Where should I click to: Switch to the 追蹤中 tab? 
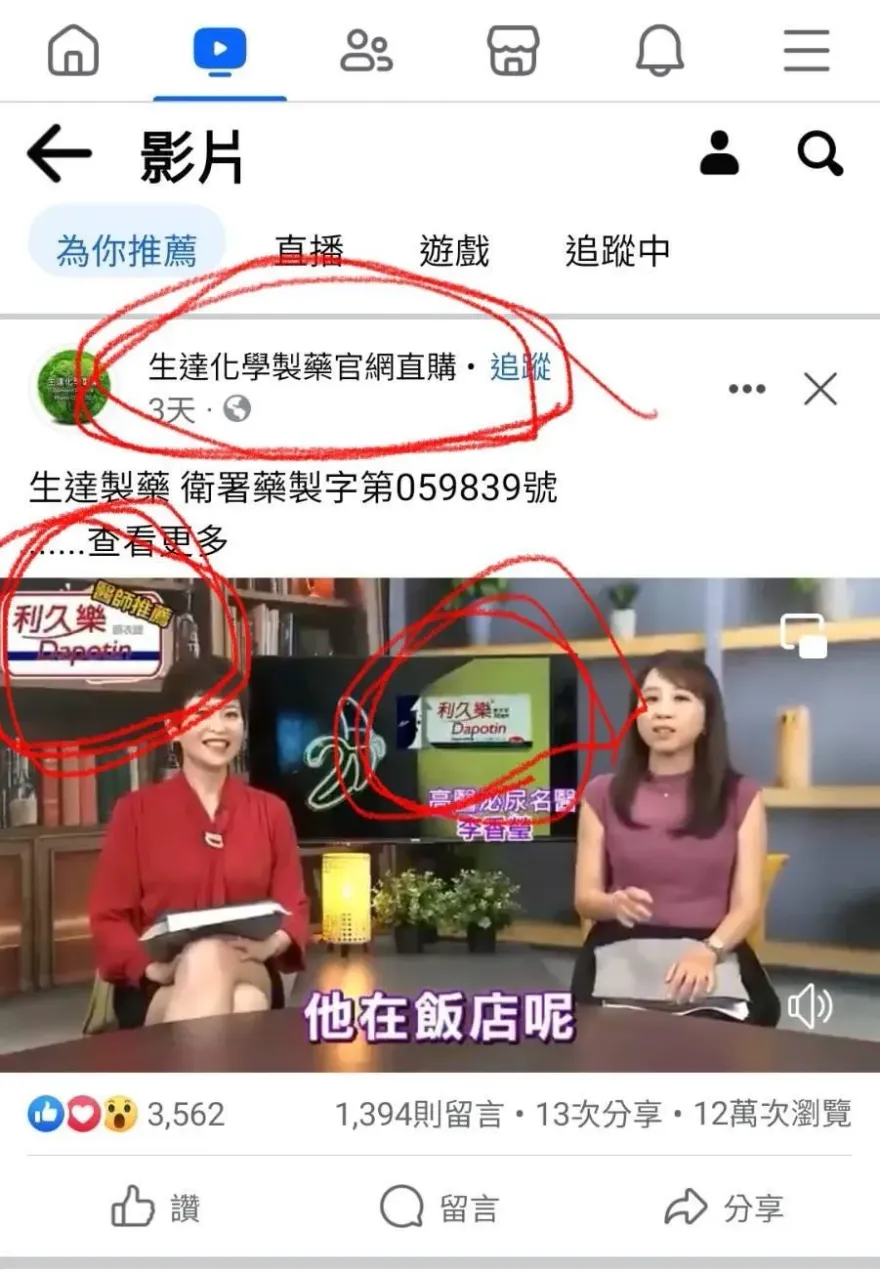(x=617, y=250)
